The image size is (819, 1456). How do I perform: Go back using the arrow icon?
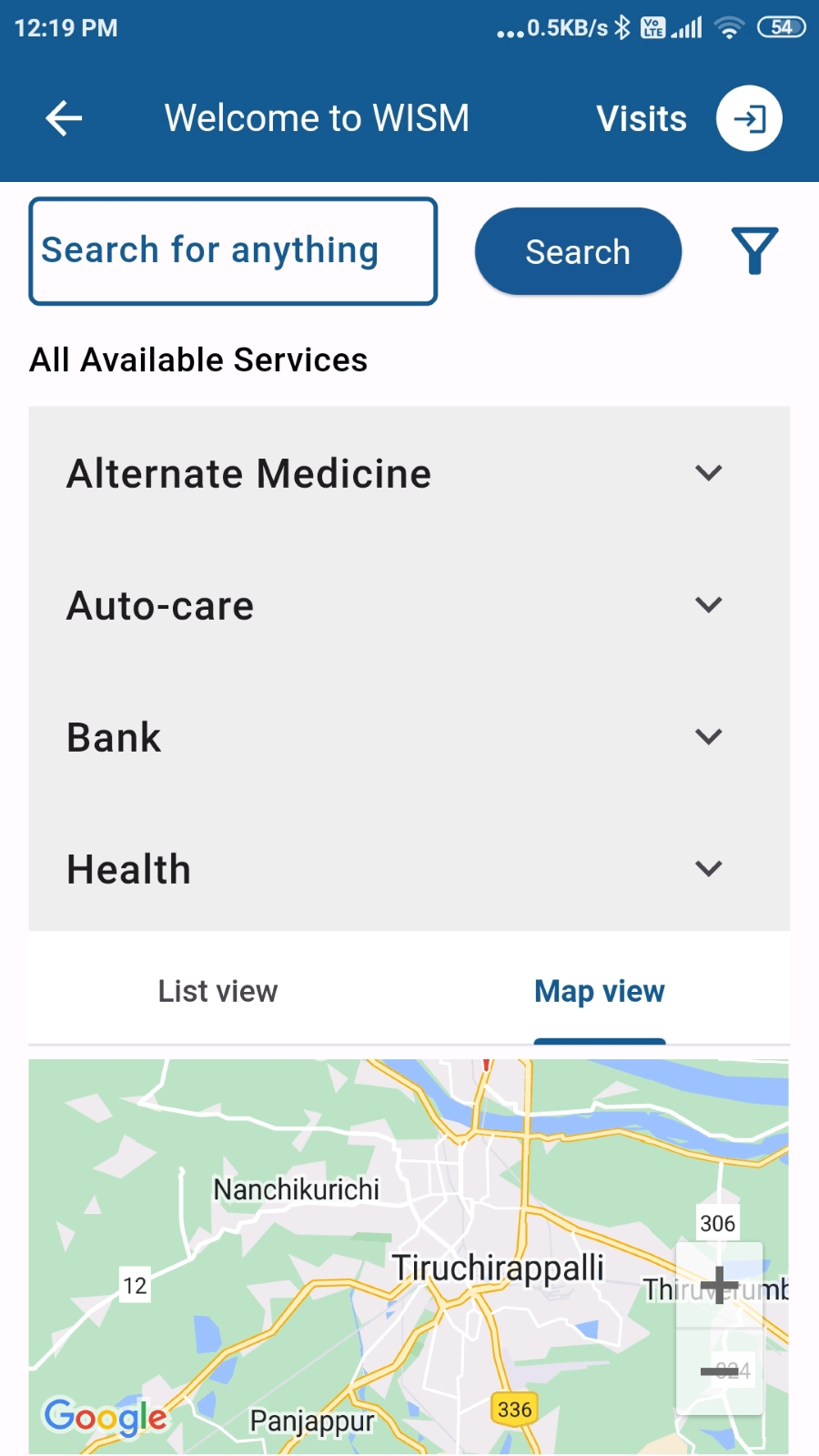coord(64,118)
